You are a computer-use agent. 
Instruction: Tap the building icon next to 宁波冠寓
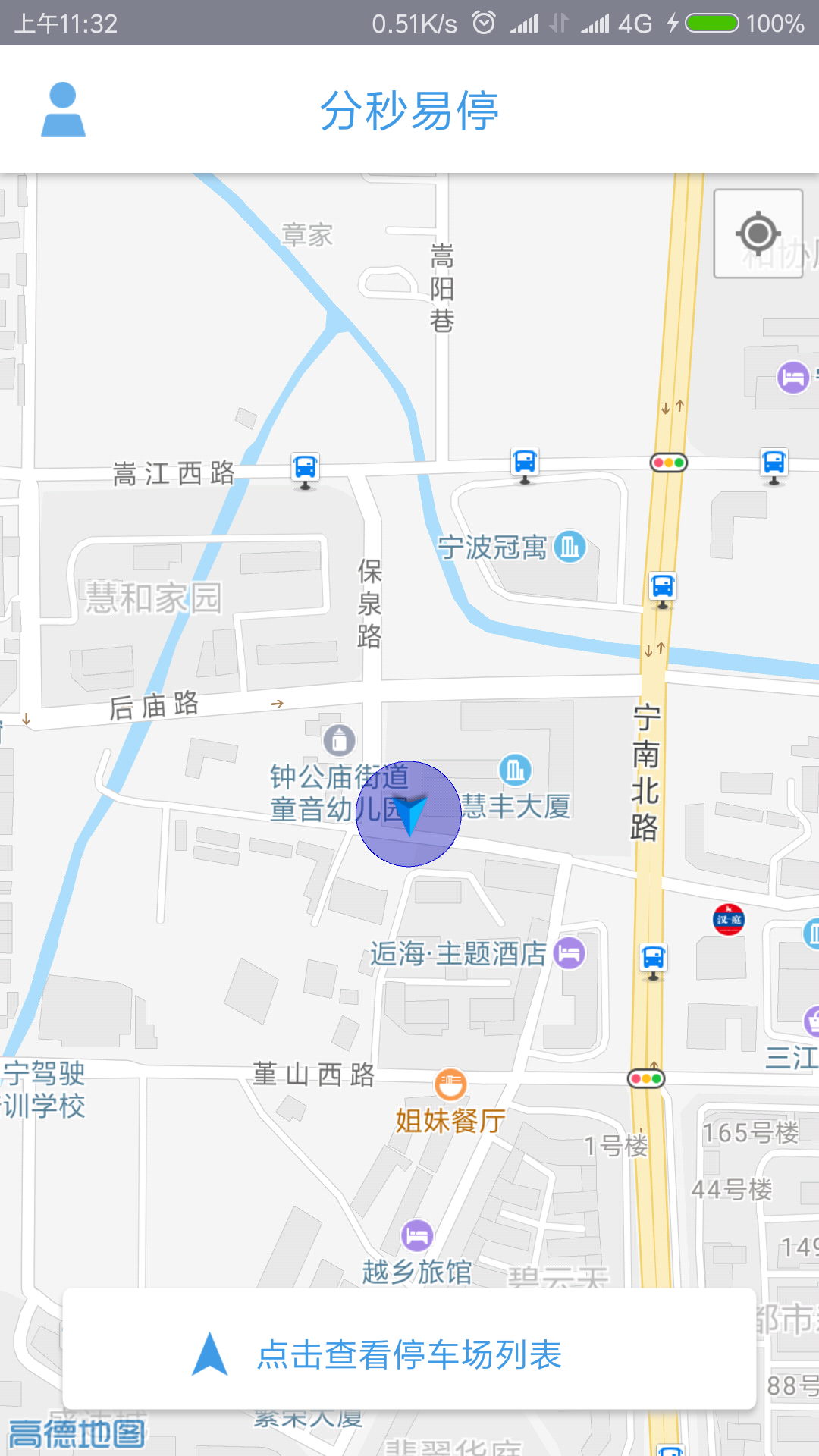pyautogui.click(x=570, y=546)
